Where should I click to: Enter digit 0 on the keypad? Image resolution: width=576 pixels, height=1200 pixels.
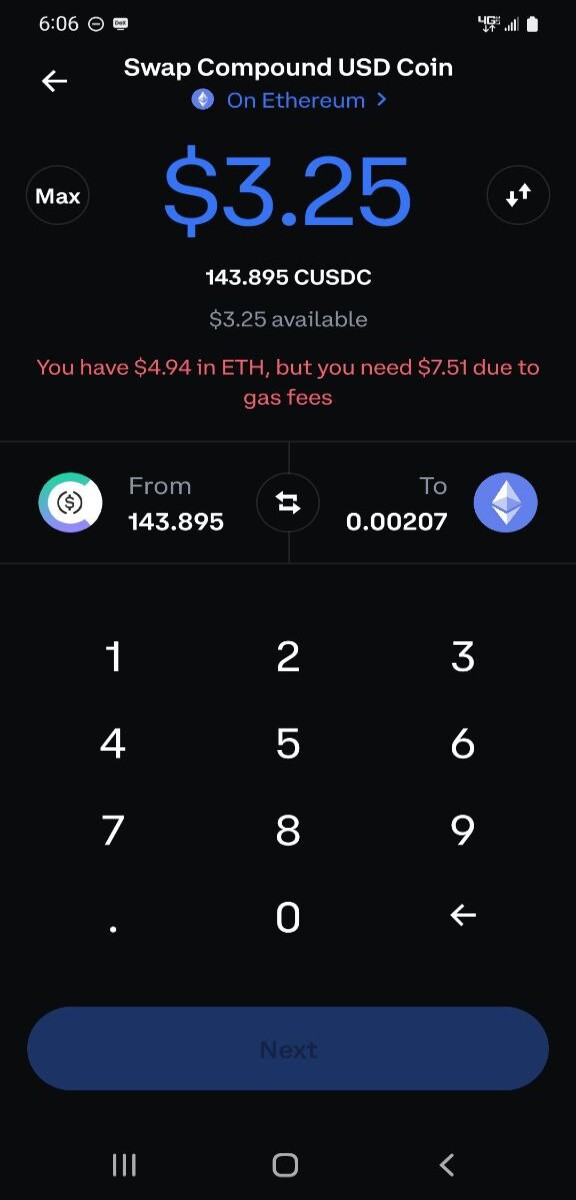[288, 917]
